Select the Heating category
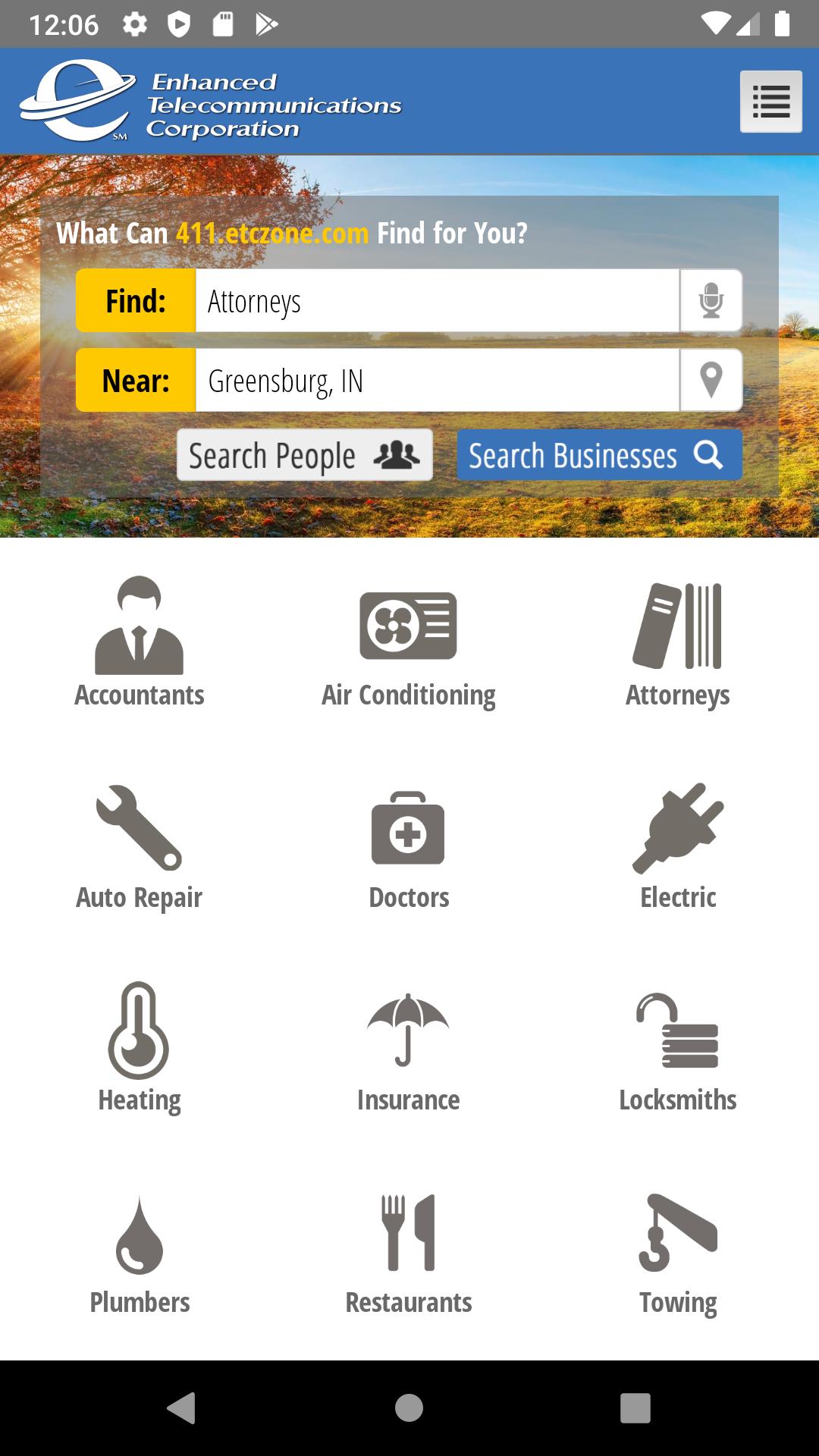 coord(140,1048)
